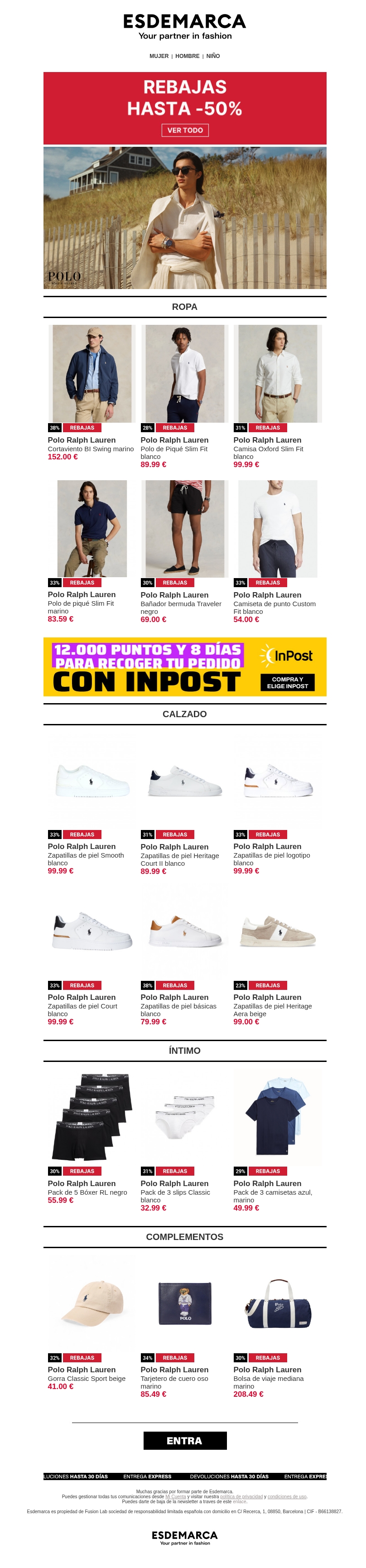366x1568 pixels.
Task: Tap the COMPRA Y ELIGE INPOST button
Action: (x=287, y=682)
